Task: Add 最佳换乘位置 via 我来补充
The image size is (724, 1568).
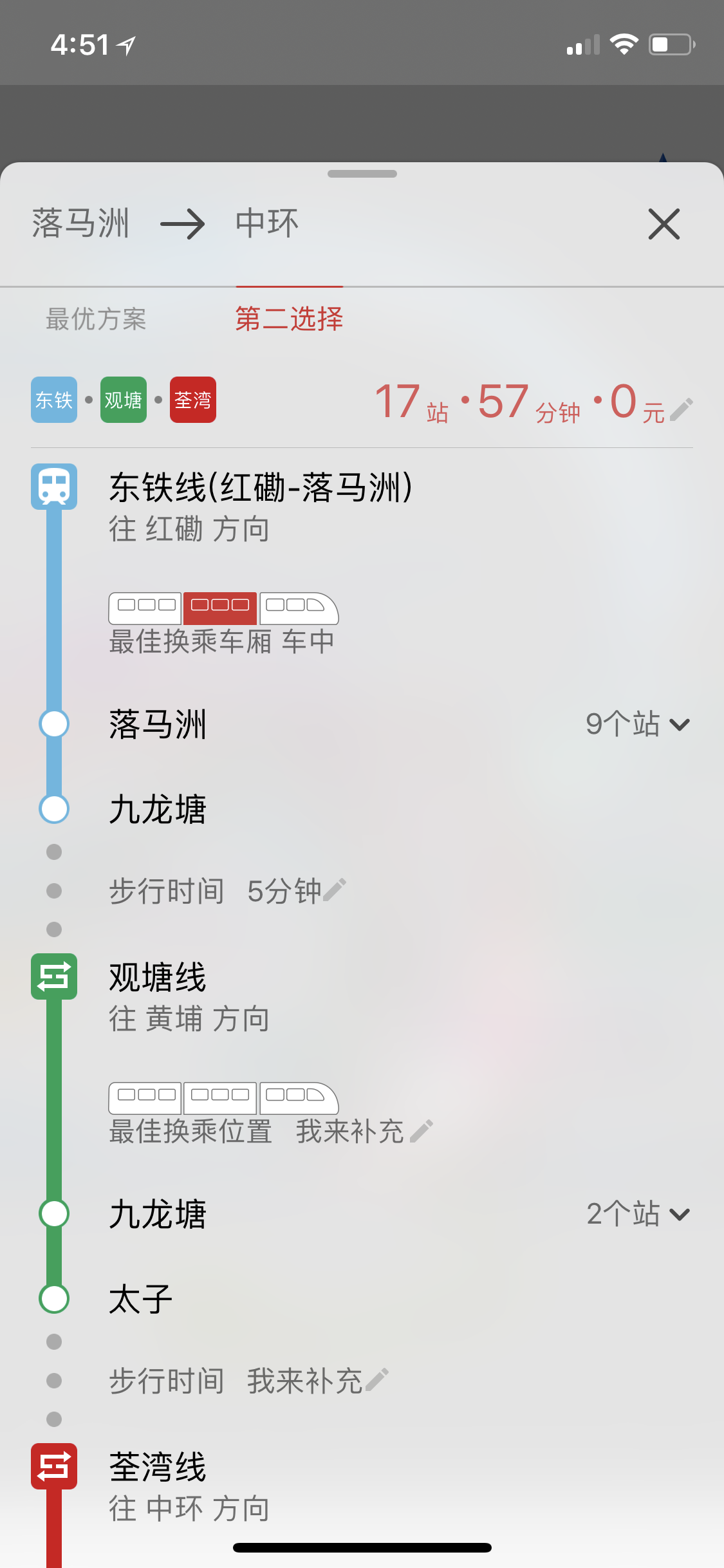Action: click(364, 1132)
